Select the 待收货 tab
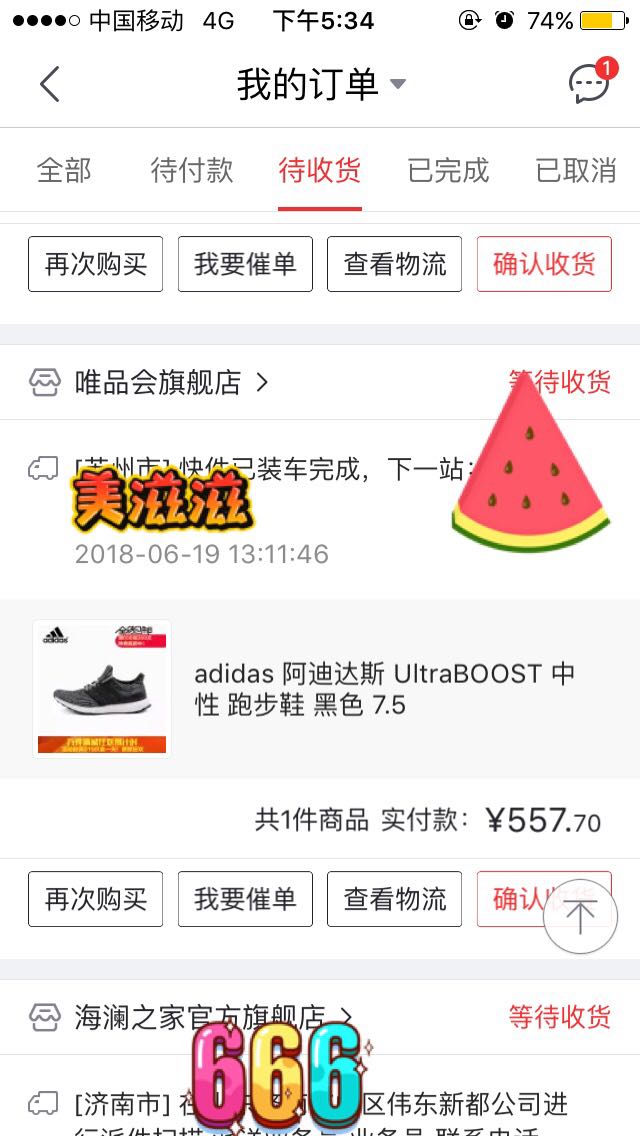The image size is (640, 1136). [320, 170]
